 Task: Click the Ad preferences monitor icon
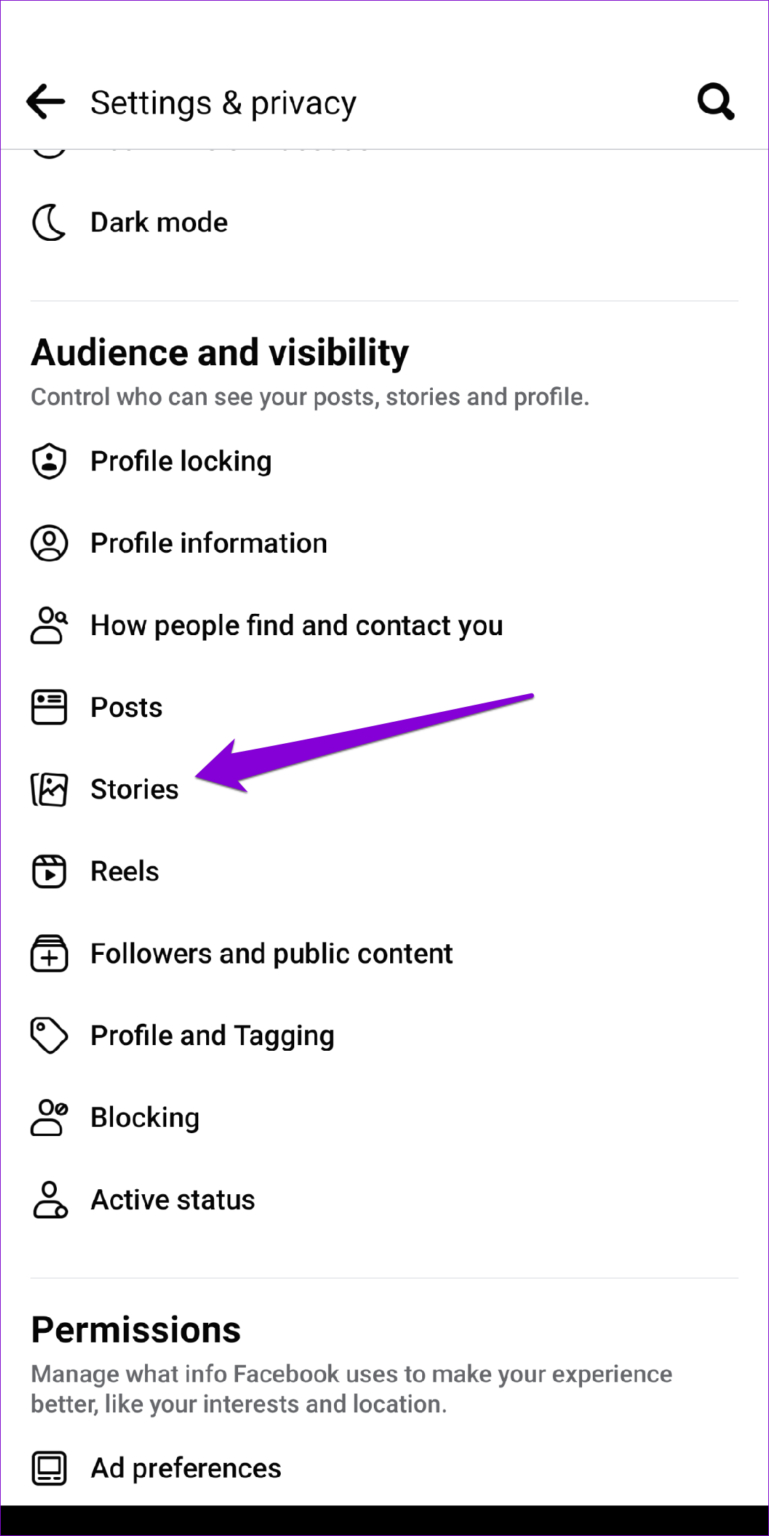click(x=48, y=1468)
